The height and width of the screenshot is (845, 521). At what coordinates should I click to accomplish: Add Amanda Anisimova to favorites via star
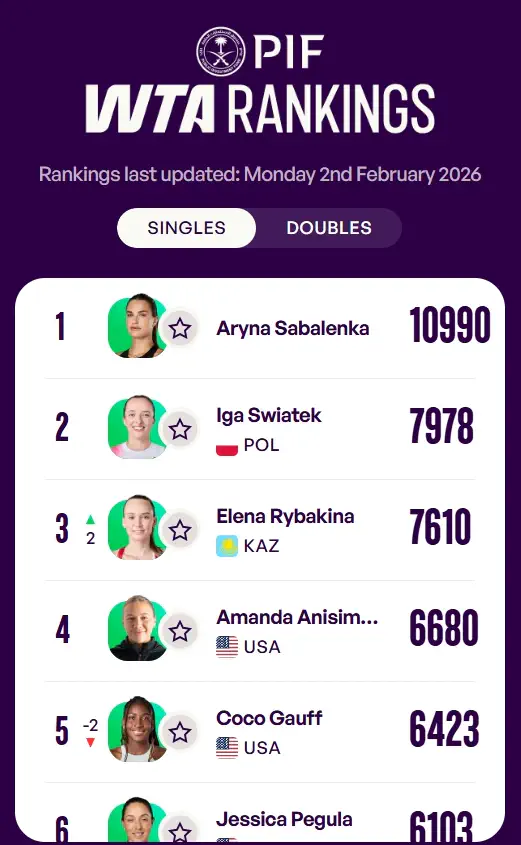tap(179, 631)
